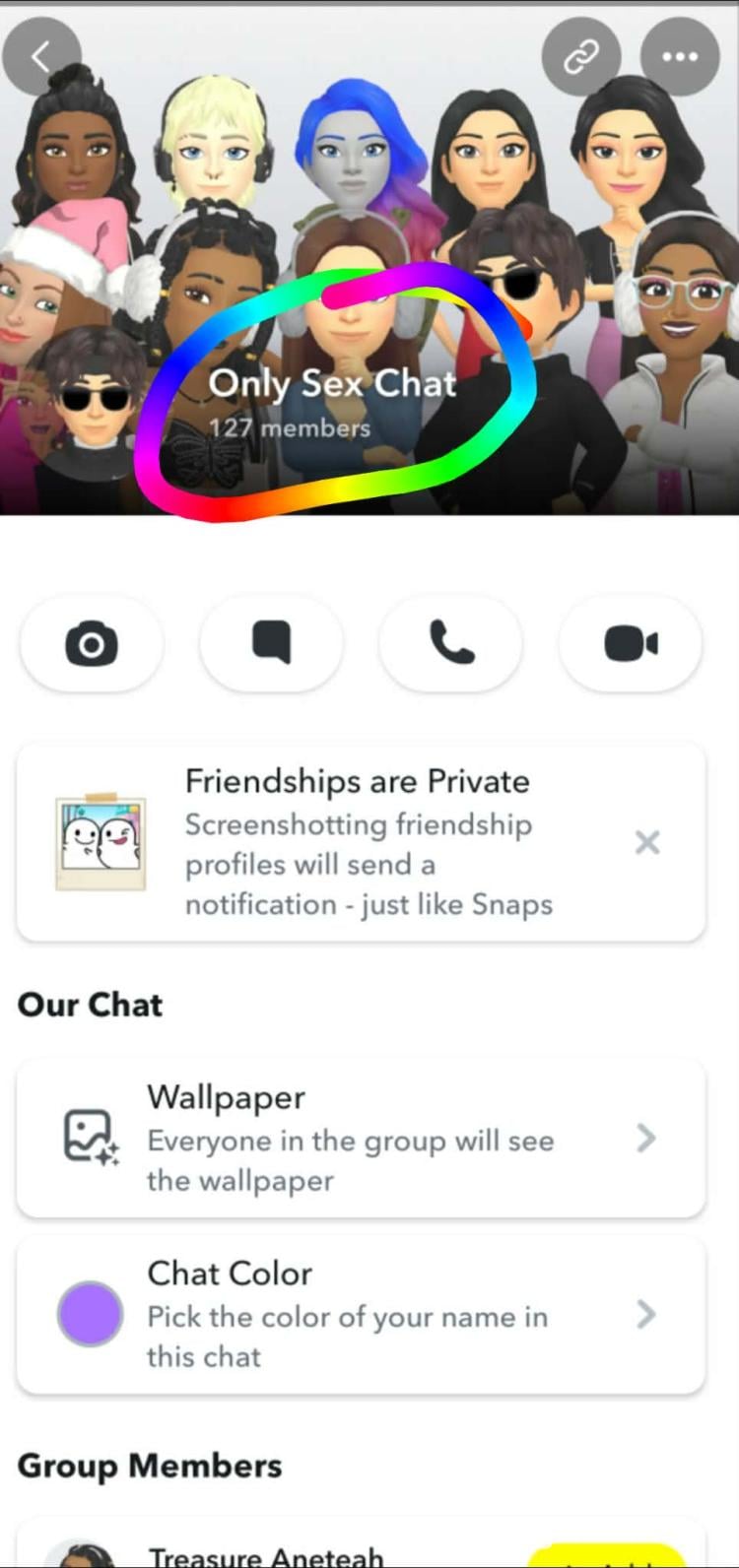Open the group chat message button
The width and height of the screenshot is (739, 1568).
pos(271,644)
